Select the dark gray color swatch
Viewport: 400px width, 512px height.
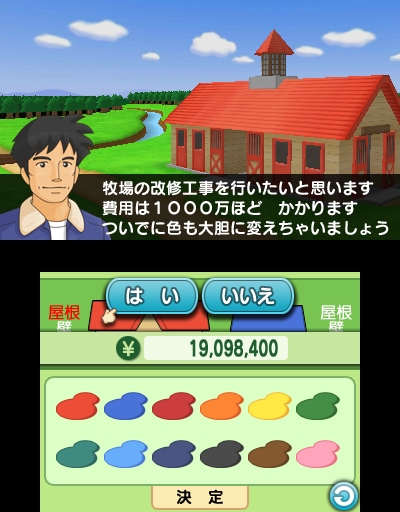(222, 454)
